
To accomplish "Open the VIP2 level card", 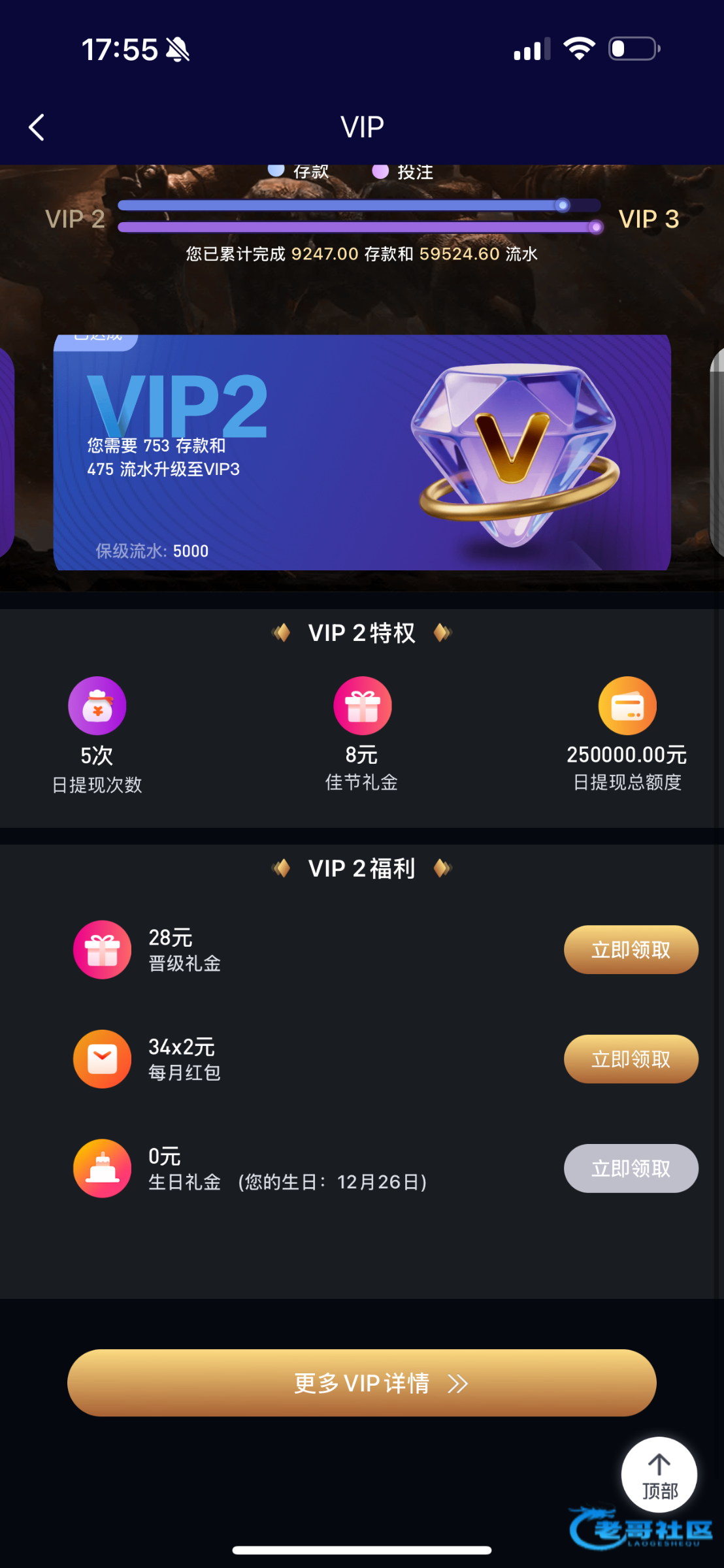I will tap(361, 452).
